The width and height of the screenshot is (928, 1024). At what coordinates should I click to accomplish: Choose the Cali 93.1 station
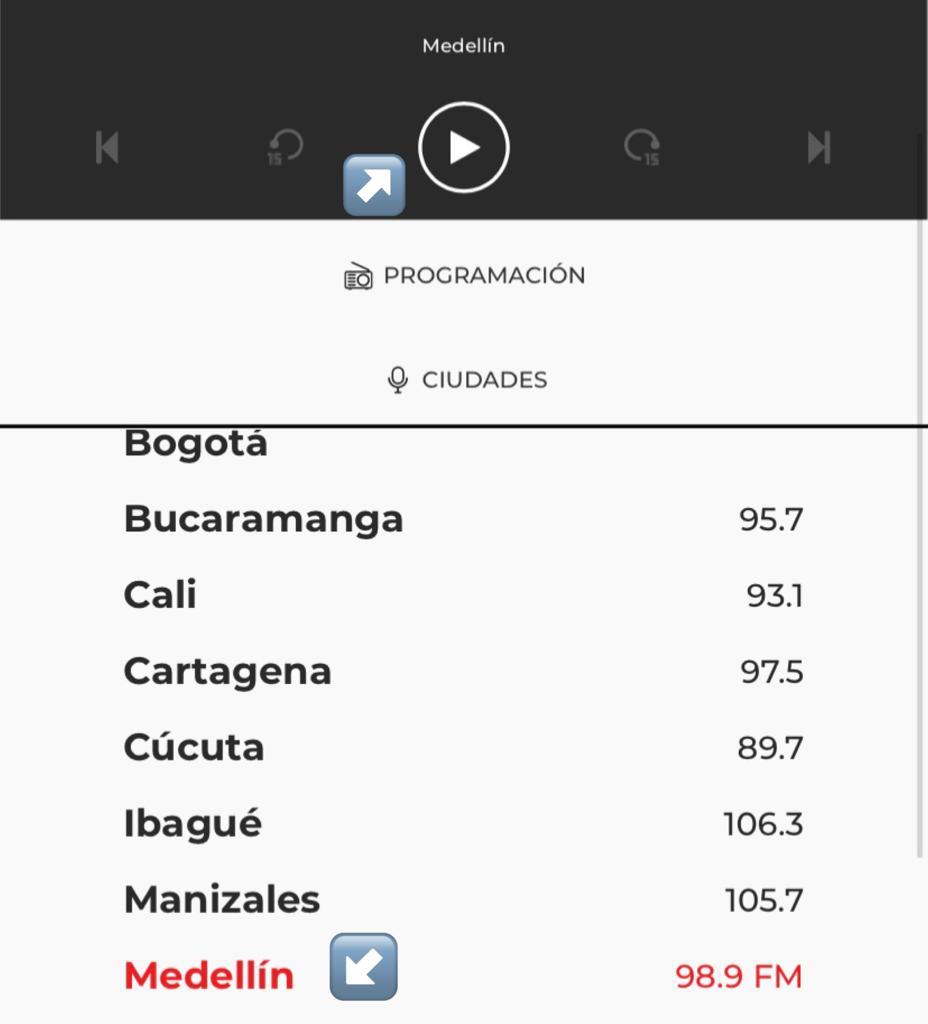pyautogui.click(x=463, y=595)
